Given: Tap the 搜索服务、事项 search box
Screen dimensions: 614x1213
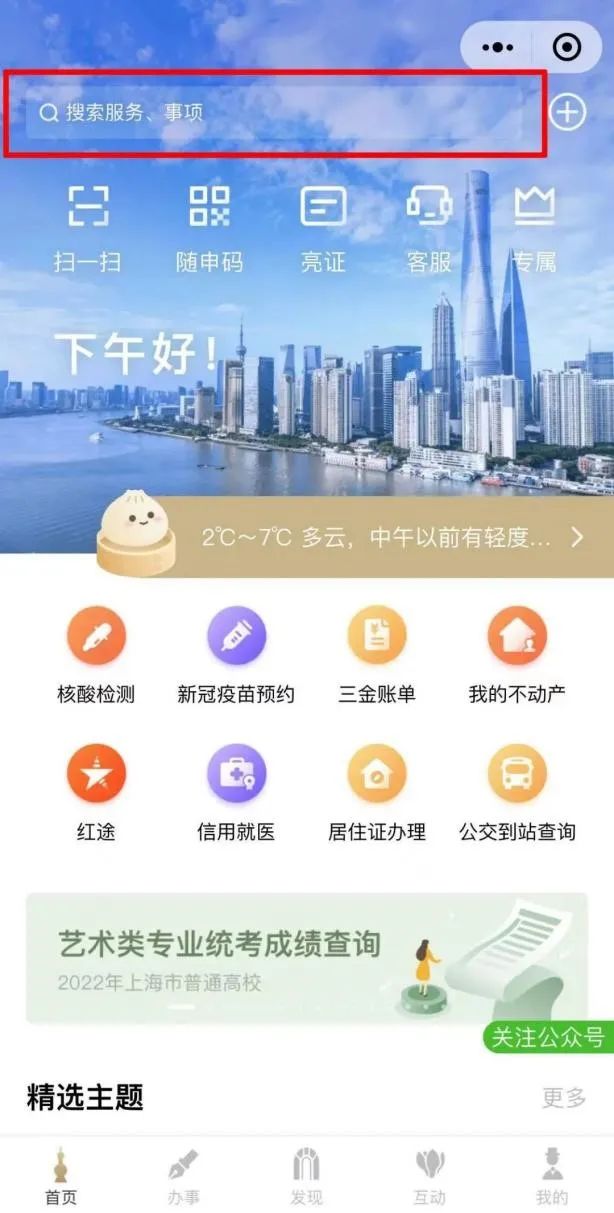Looking at the screenshot, I should (275, 113).
